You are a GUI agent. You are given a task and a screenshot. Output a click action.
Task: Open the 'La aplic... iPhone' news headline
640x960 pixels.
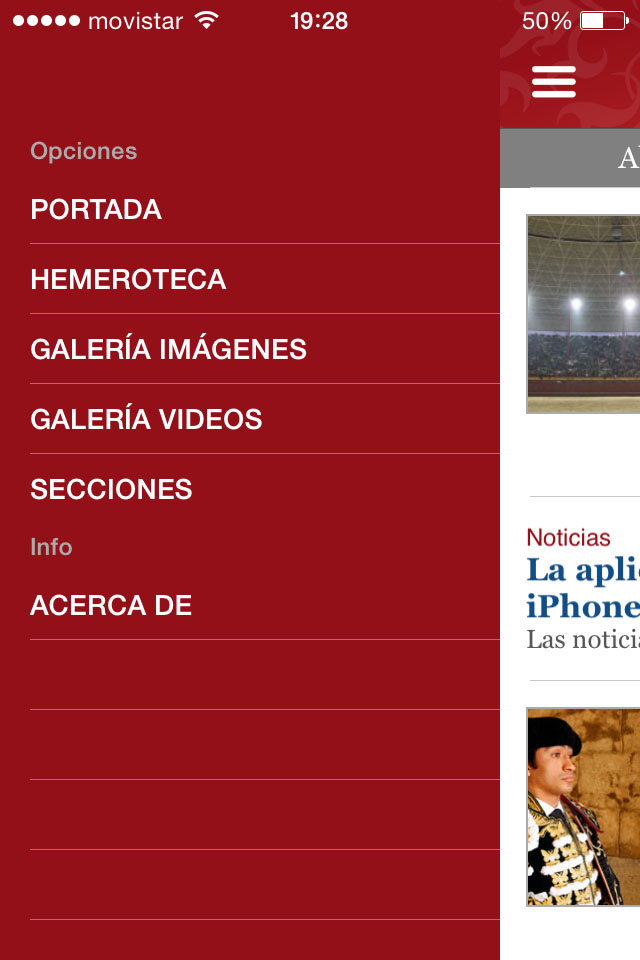[x=583, y=588]
